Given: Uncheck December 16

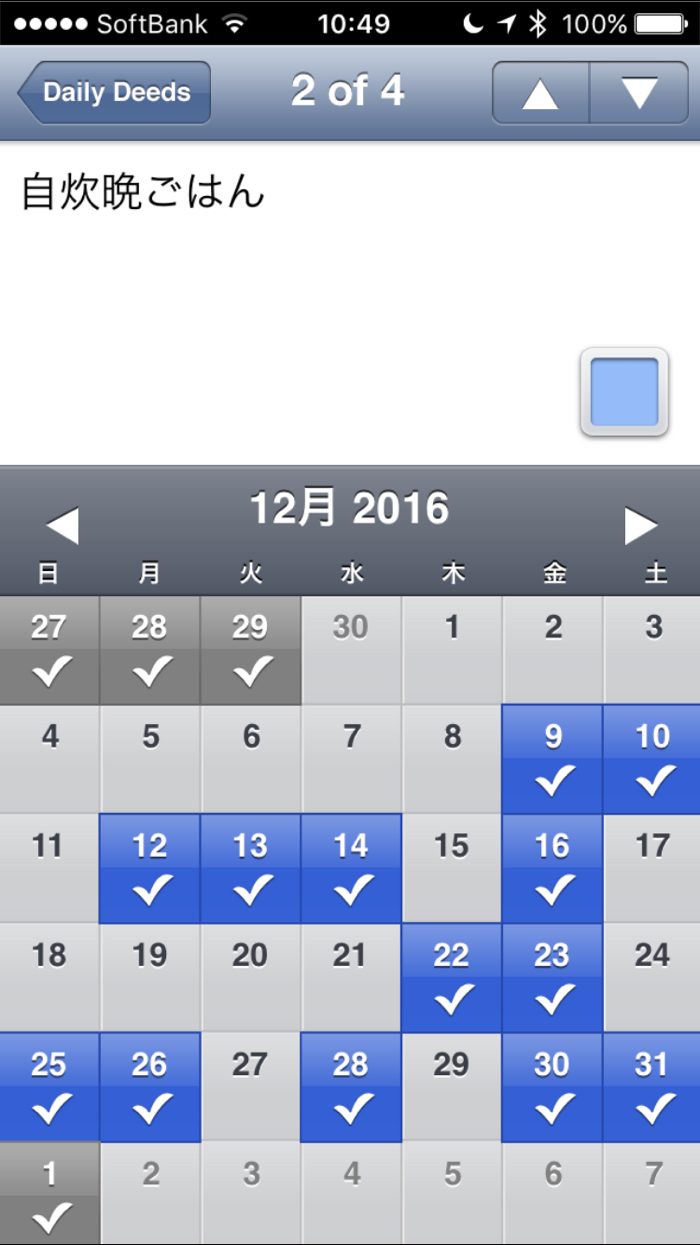Looking at the screenshot, I should tap(552, 868).
